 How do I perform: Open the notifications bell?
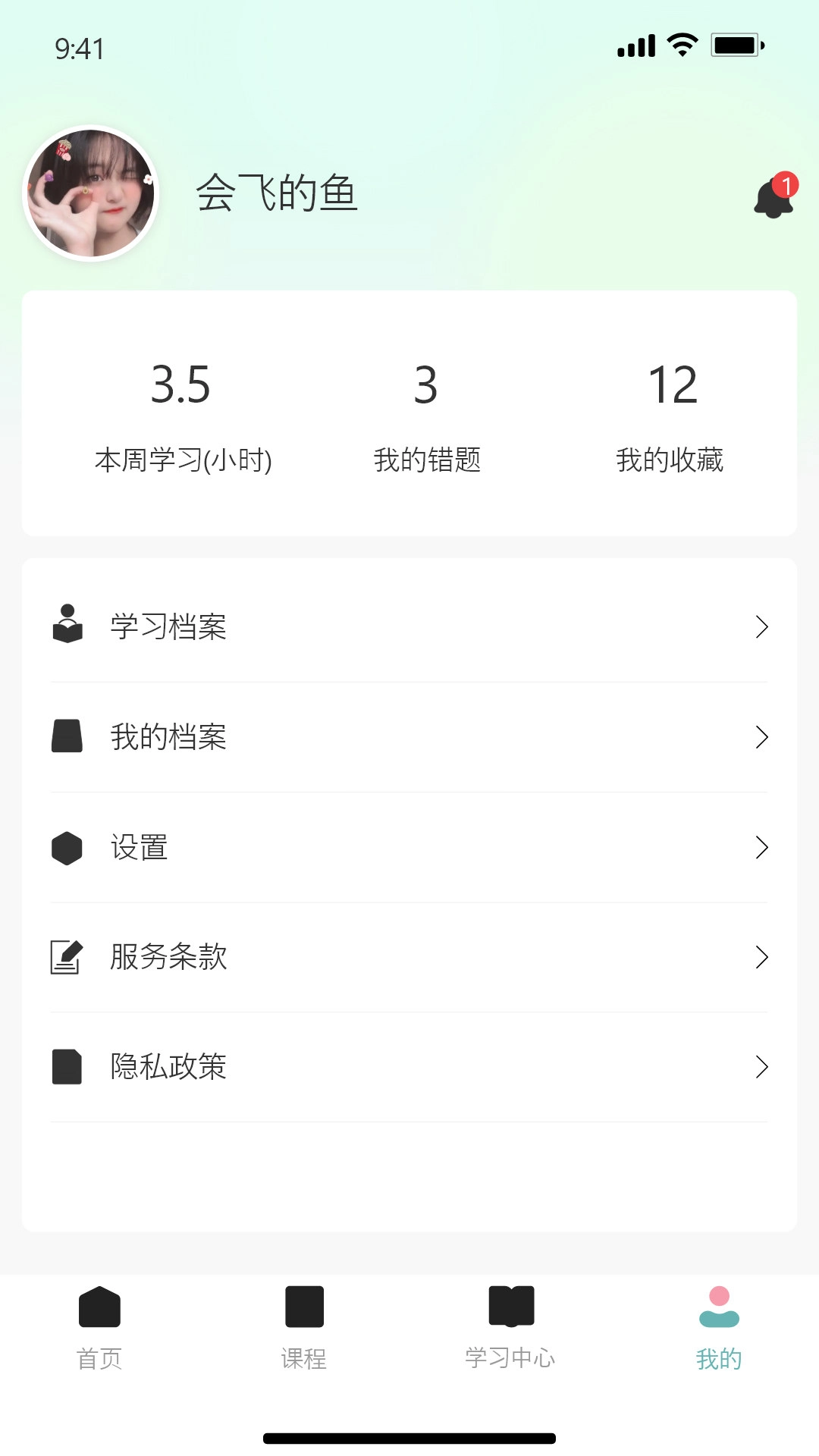pyautogui.click(x=773, y=197)
